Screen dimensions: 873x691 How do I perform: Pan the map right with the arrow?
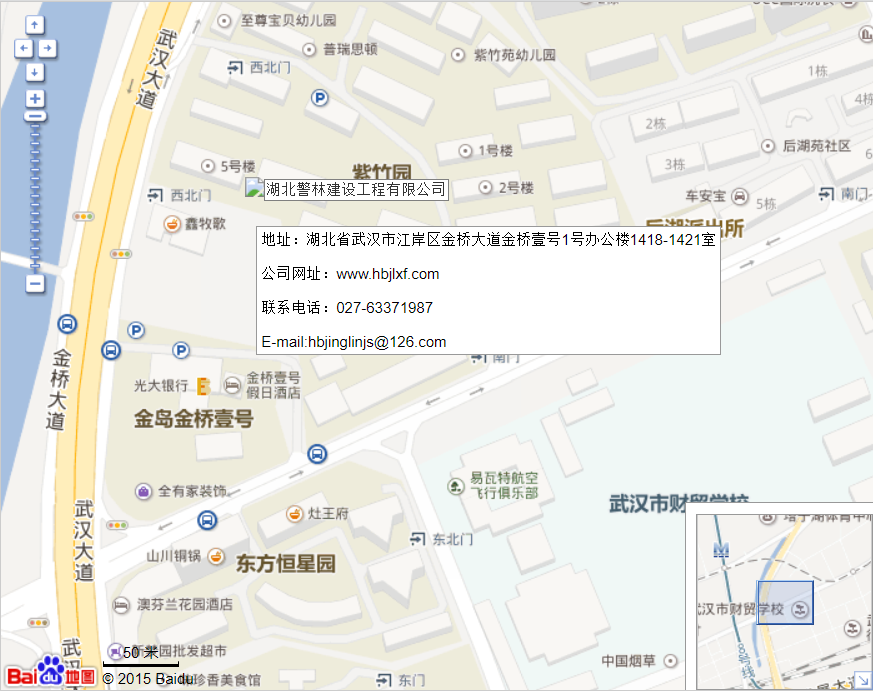click(48, 48)
